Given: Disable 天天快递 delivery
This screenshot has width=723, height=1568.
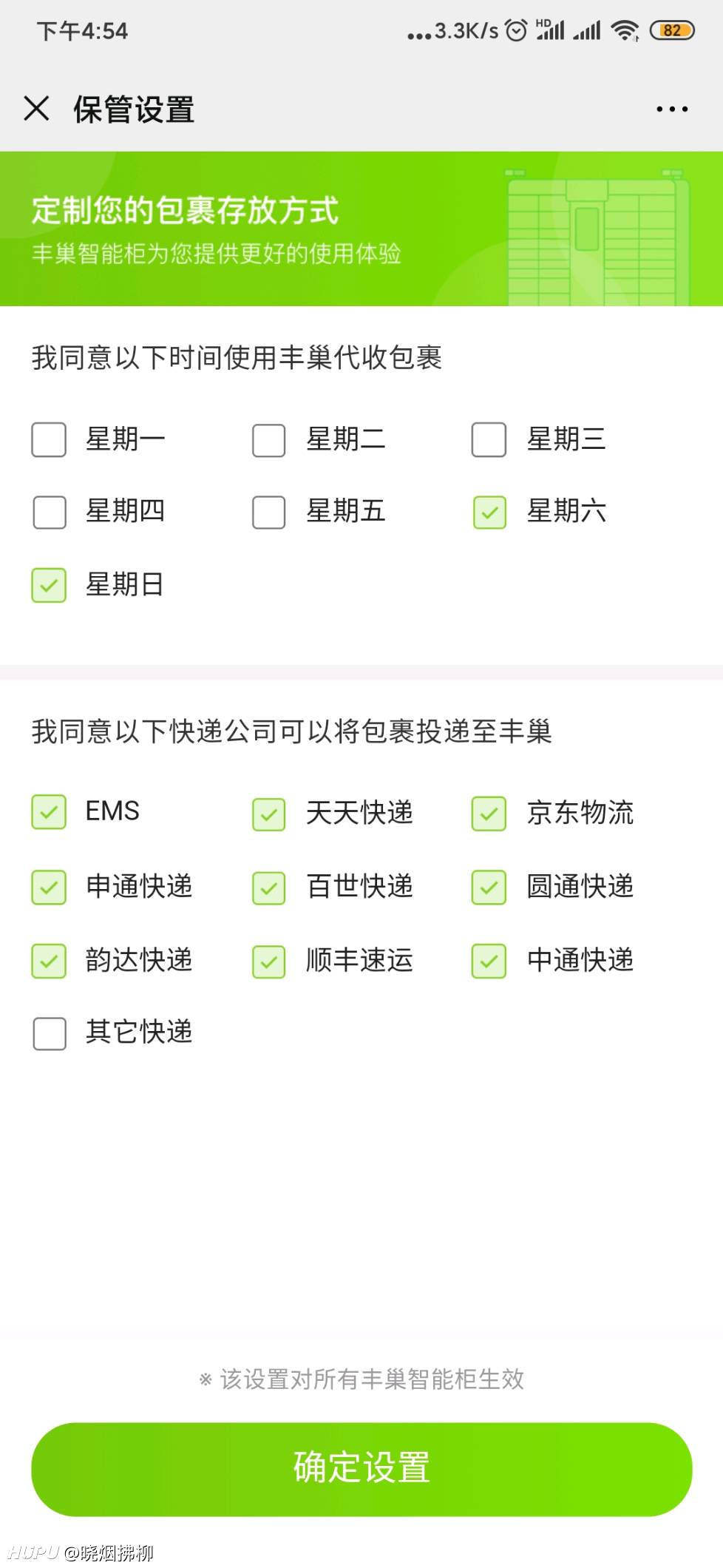Looking at the screenshot, I should [x=268, y=814].
